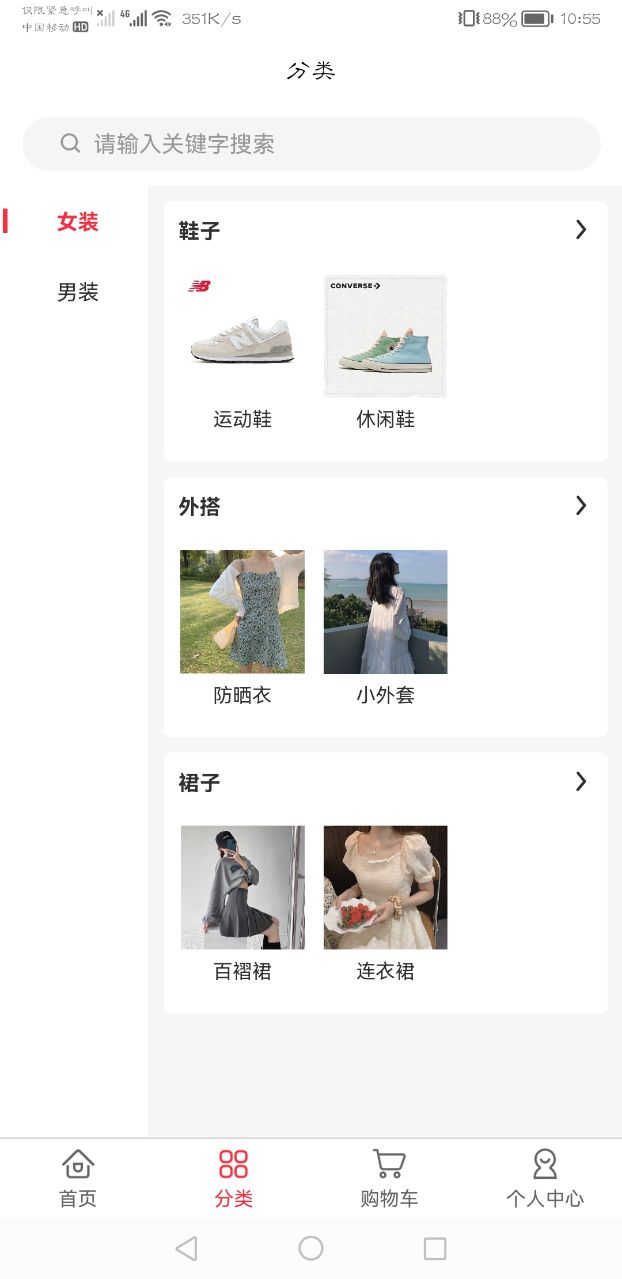Open the 购物车 tab
The width and height of the screenshot is (622, 1279).
coord(389,1178)
